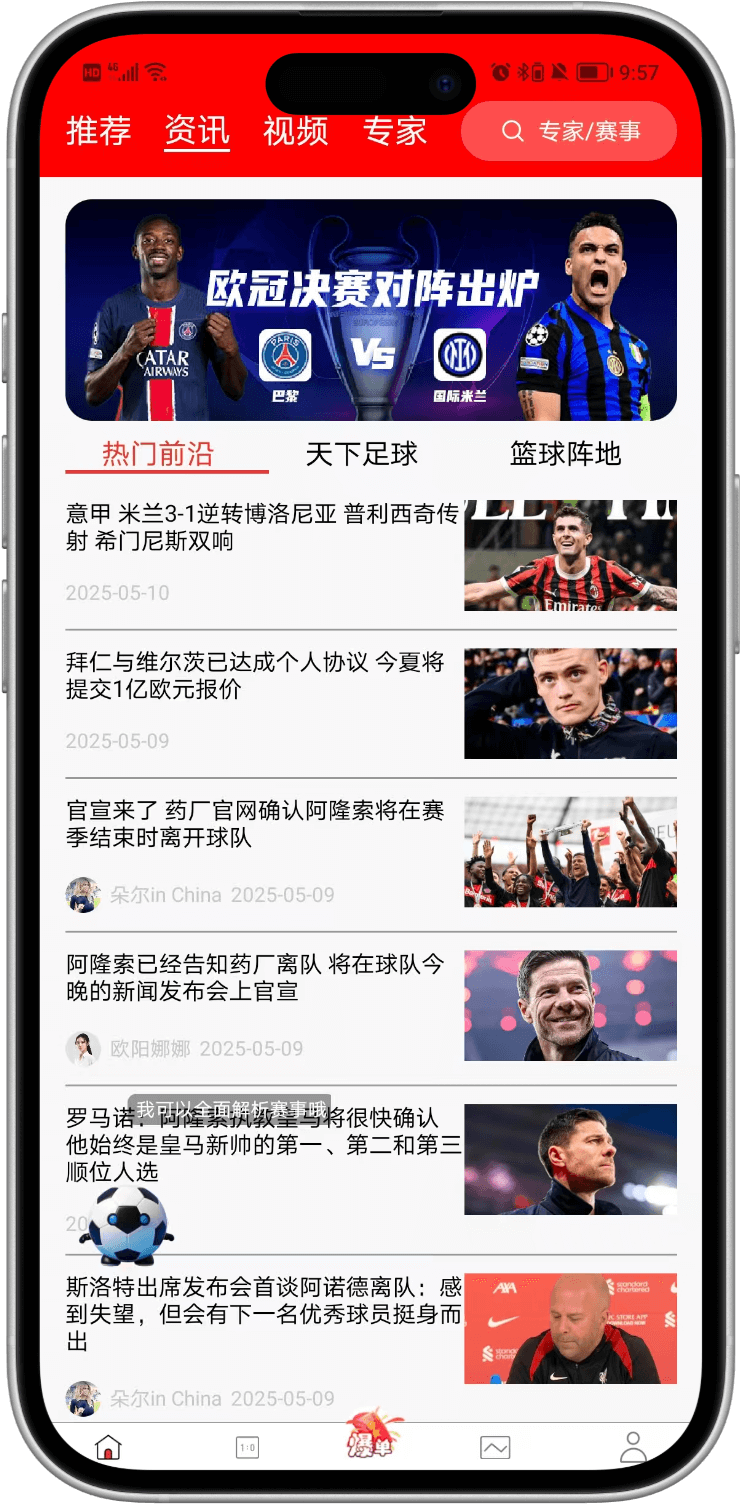This screenshot has width=742, height=1504.
Task: Switch to 天下足球 category
Action: [x=361, y=454]
